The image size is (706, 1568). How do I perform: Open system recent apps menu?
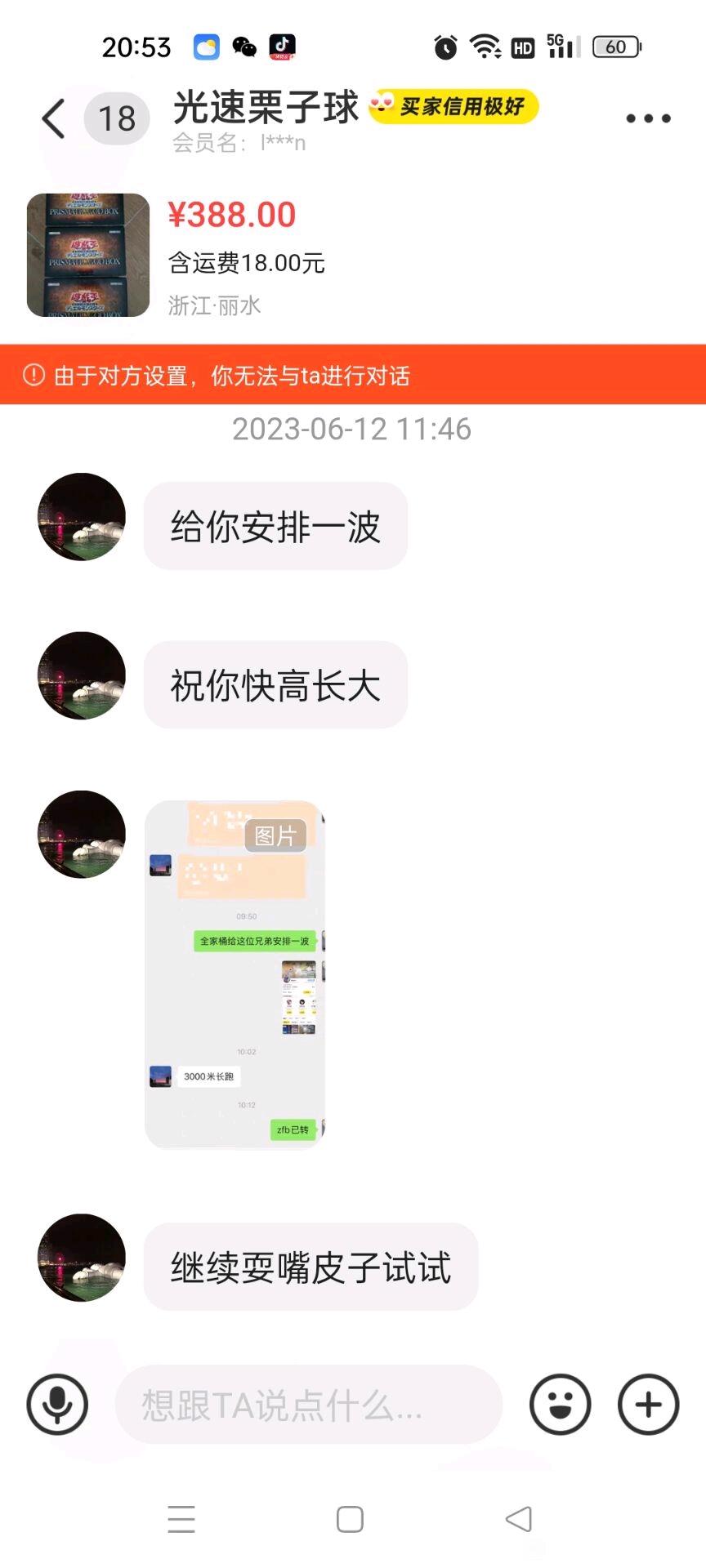(181, 1519)
